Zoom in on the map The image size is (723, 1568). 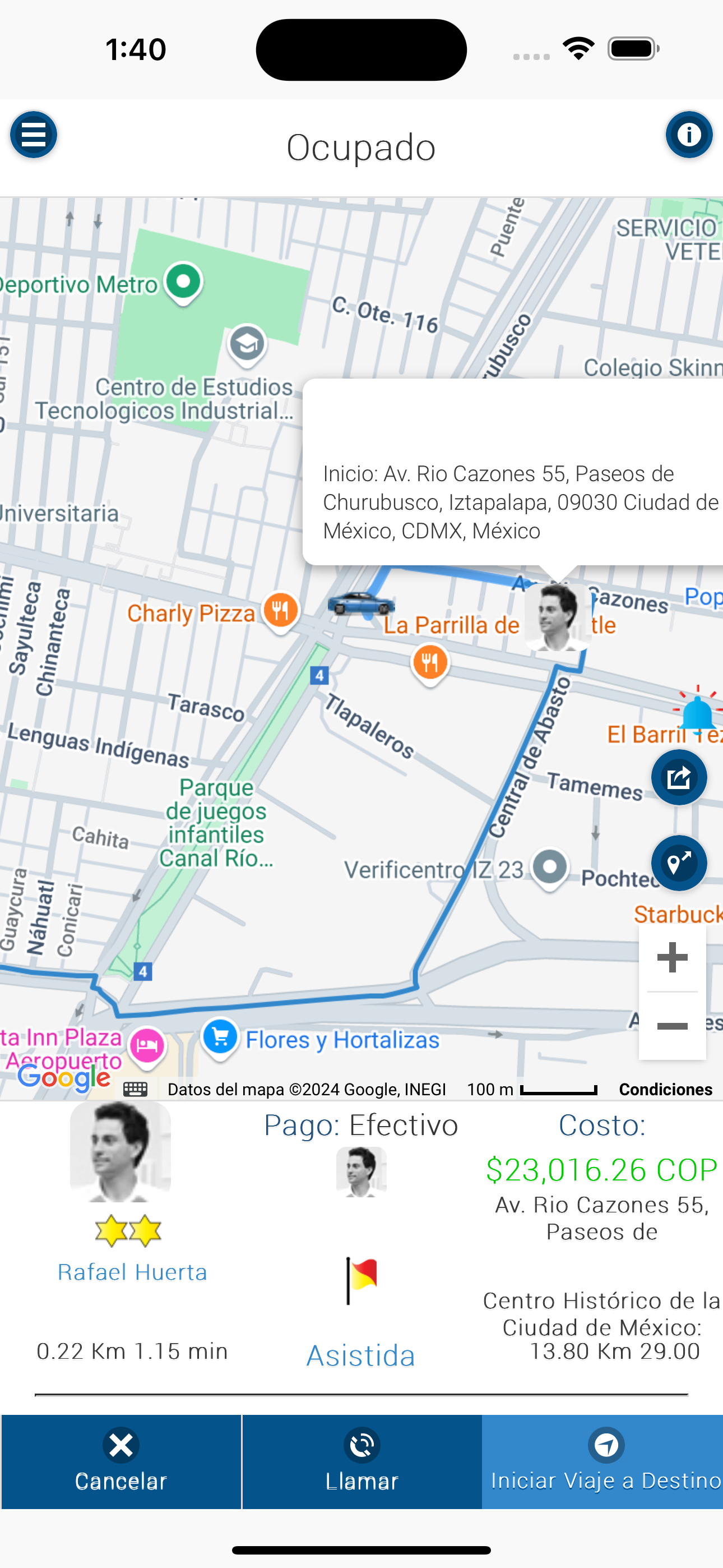672,957
